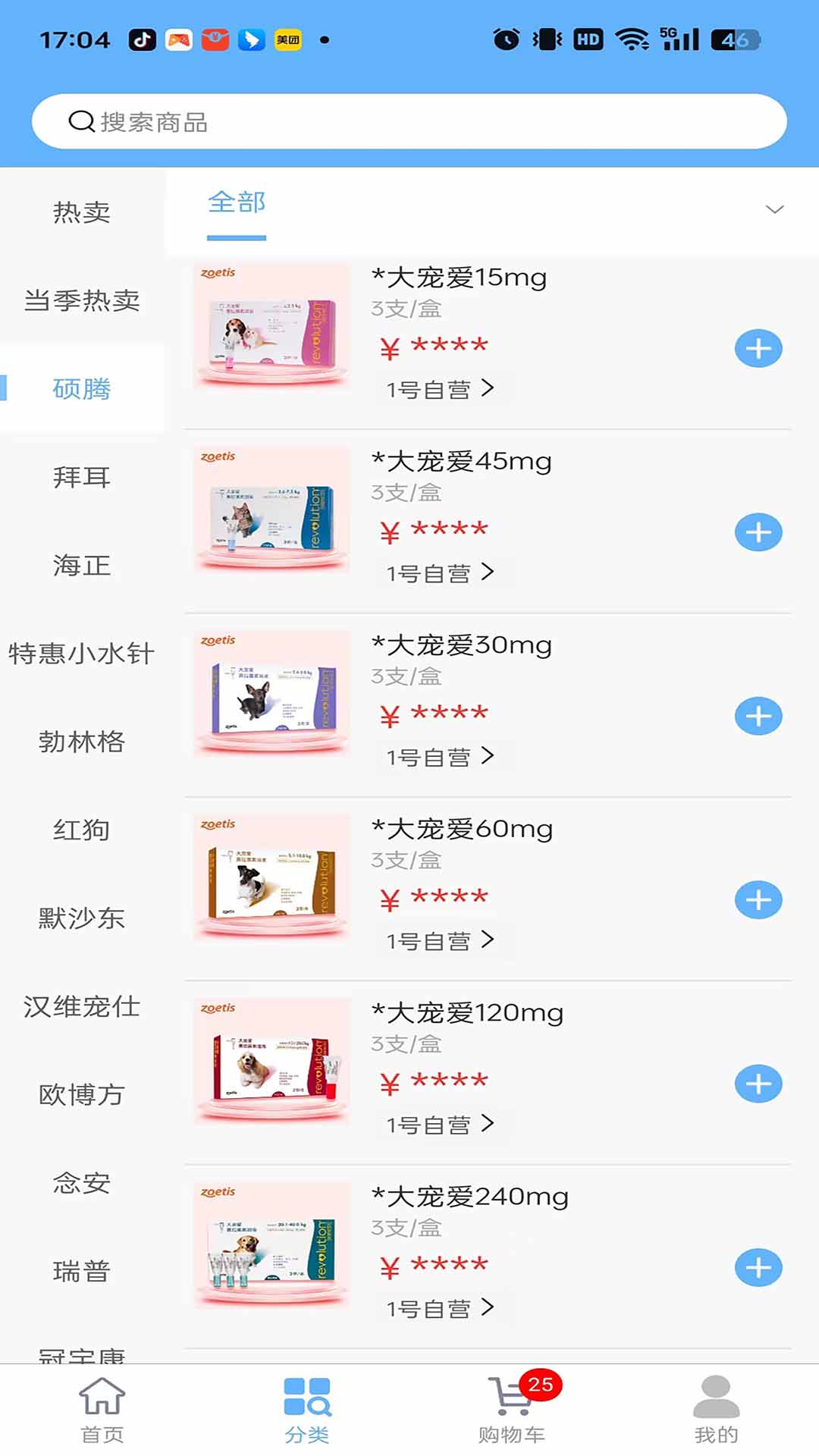
Task: Switch to the 拜耳 brand filter
Action: [x=81, y=478]
